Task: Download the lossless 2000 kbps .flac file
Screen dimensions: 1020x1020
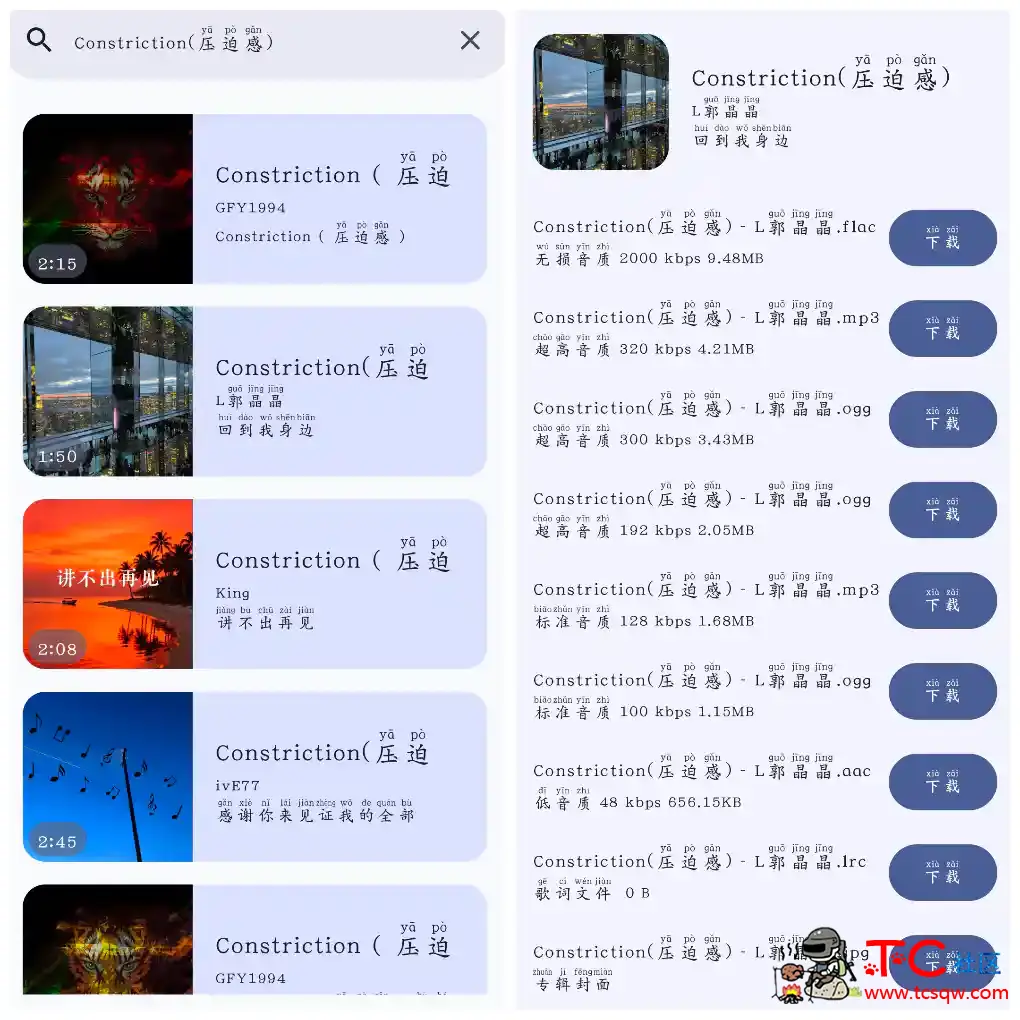Action: tap(942, 238)
